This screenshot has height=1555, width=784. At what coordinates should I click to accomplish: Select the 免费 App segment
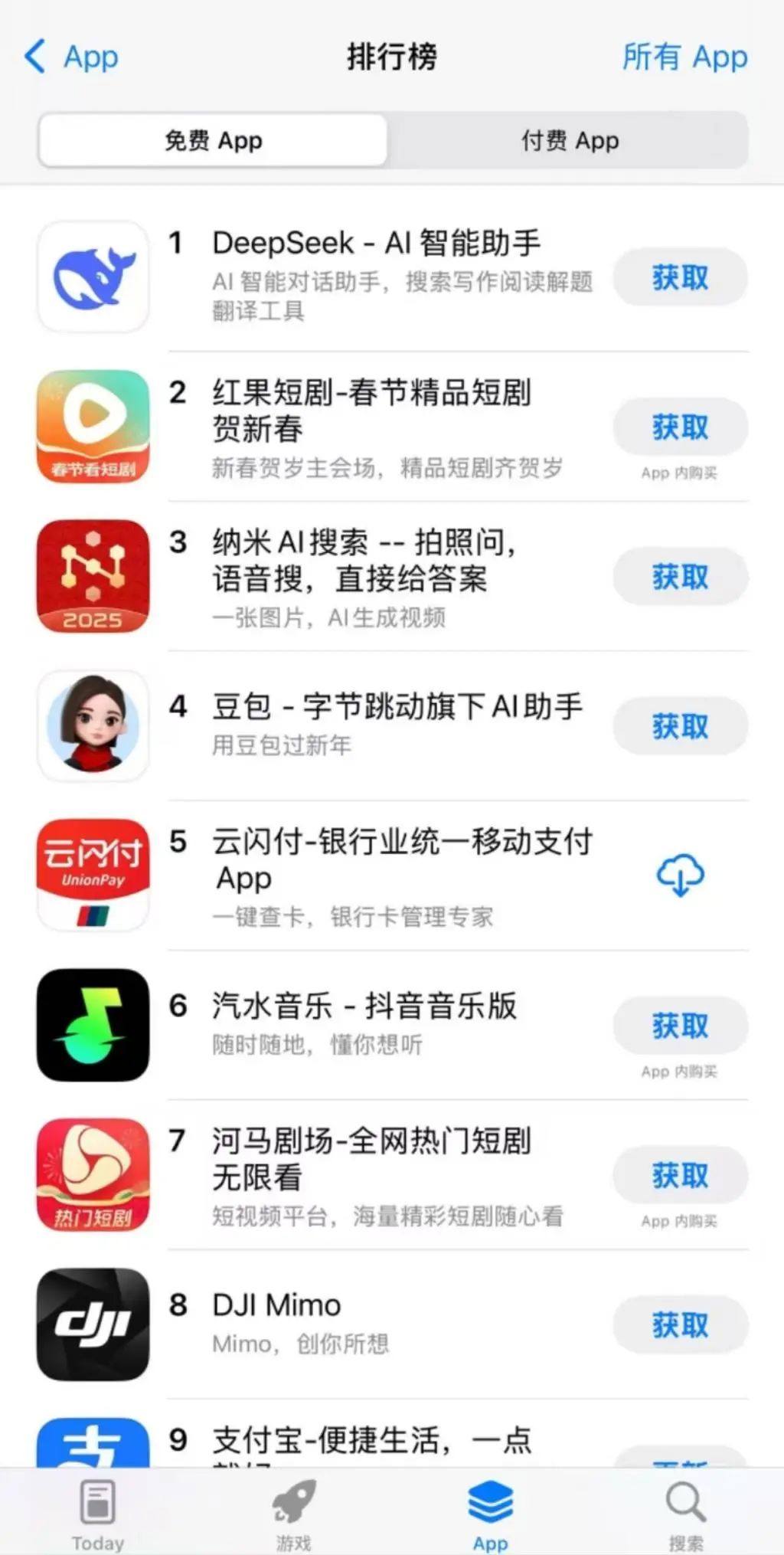213,140
